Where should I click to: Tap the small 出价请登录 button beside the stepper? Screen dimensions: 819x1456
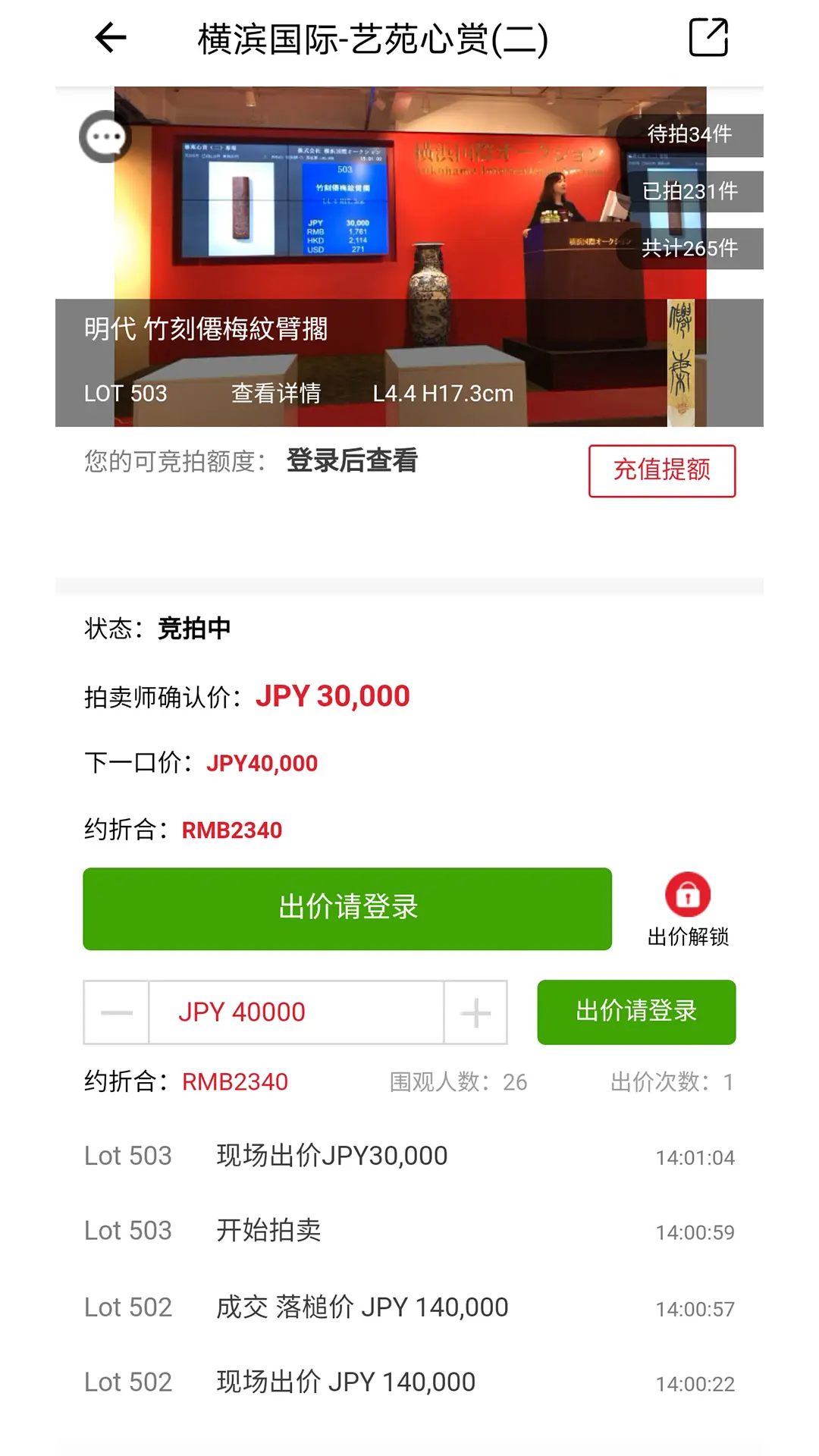pos(636,1012)
